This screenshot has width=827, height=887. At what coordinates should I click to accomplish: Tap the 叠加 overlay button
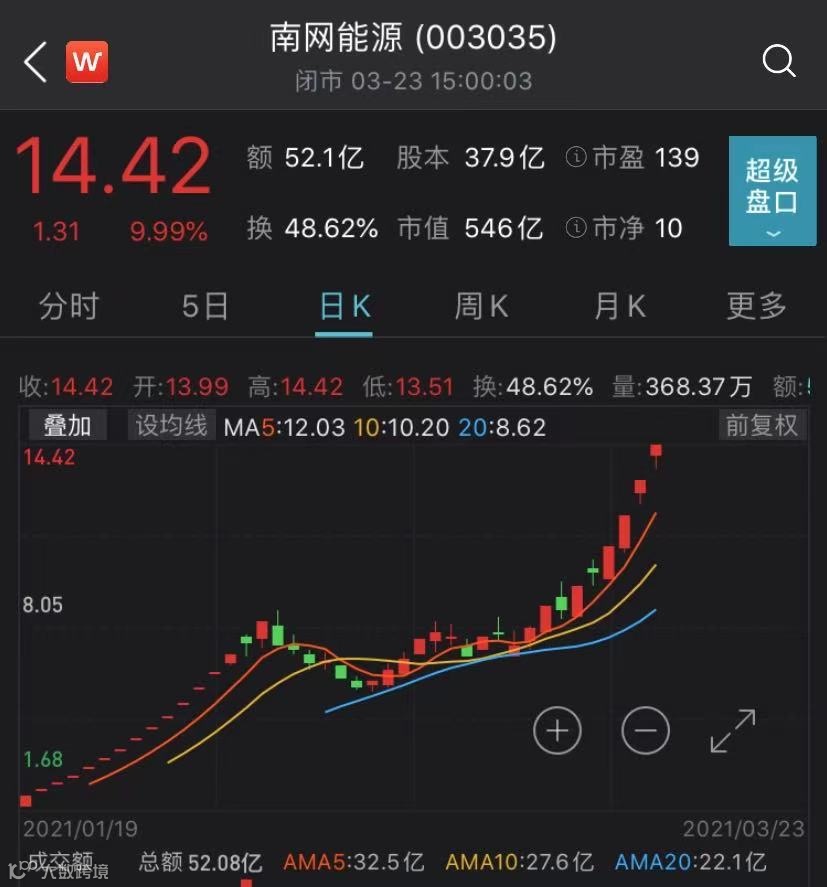(67, 426)
